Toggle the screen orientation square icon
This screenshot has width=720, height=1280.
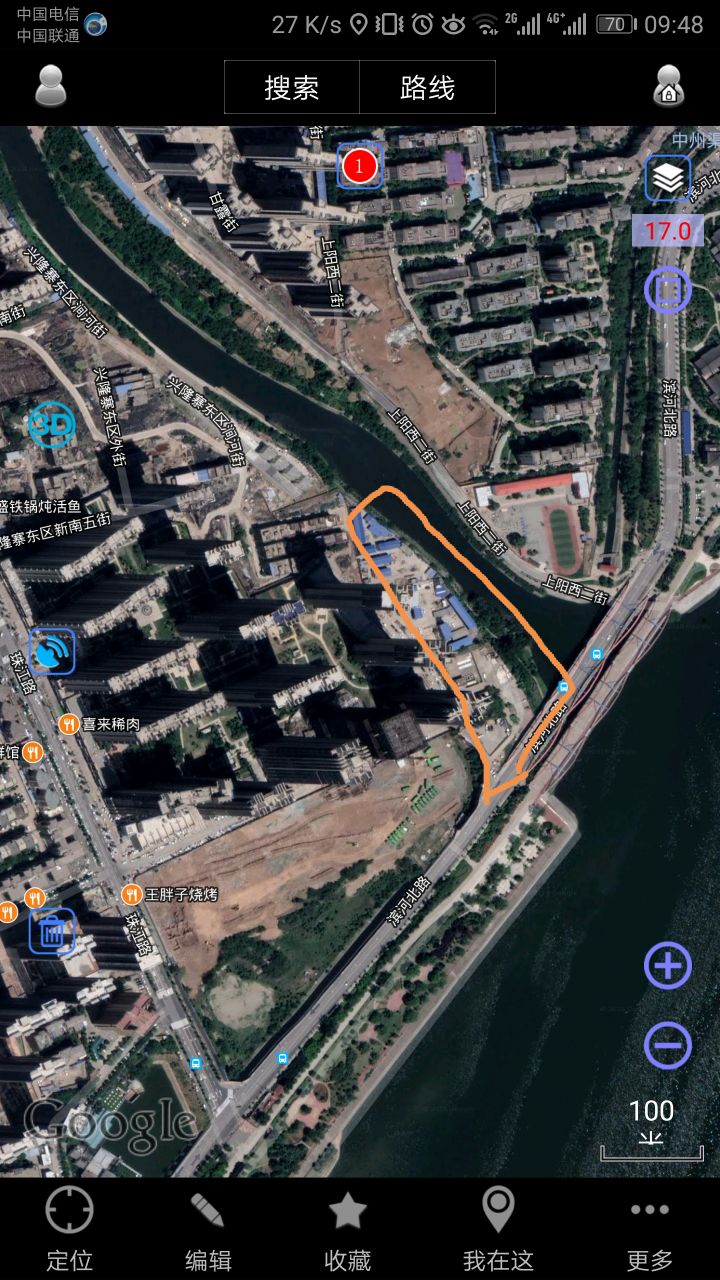coord(667,290)
